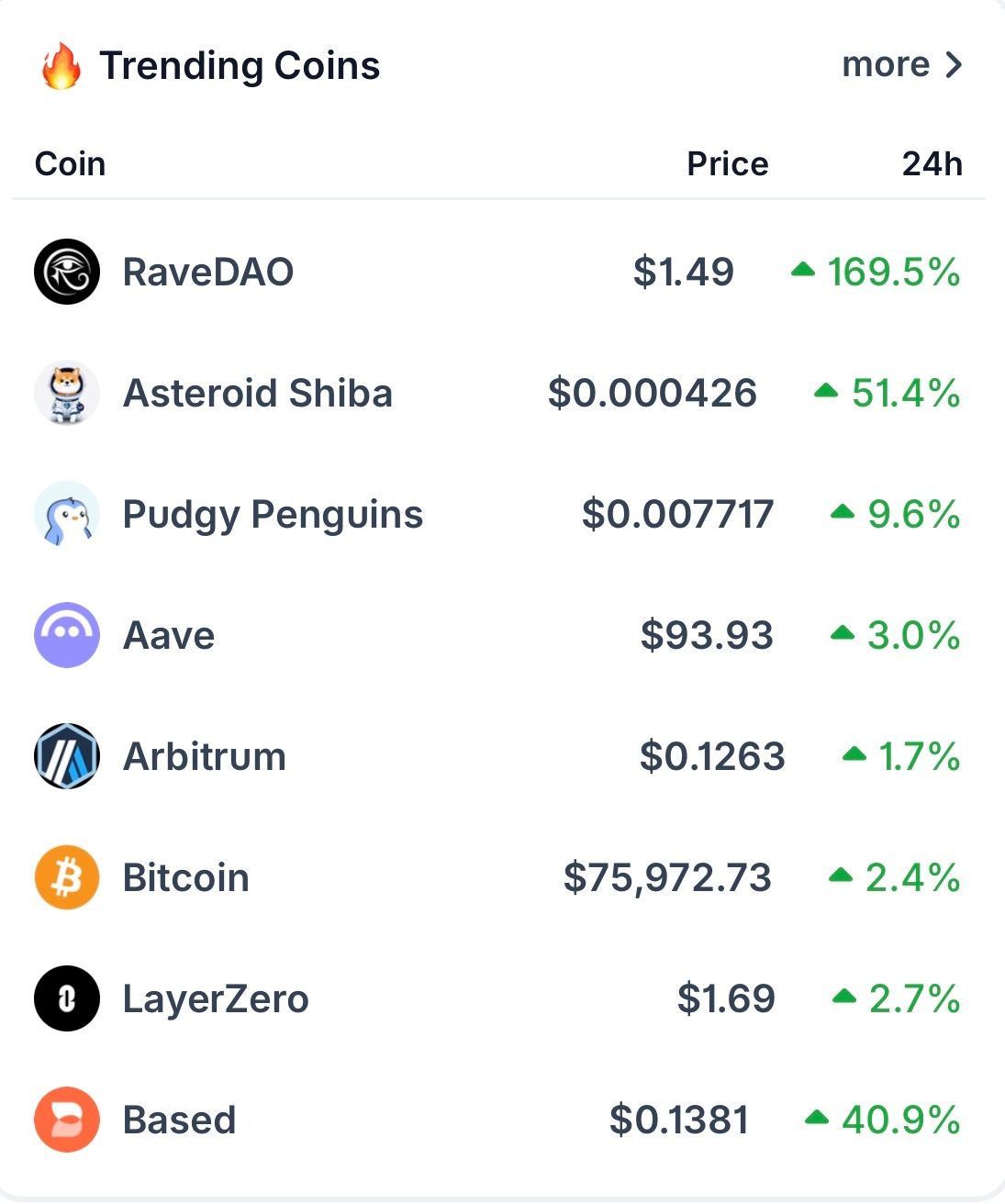Go to the LayerZero coin row

coord(216,998)
